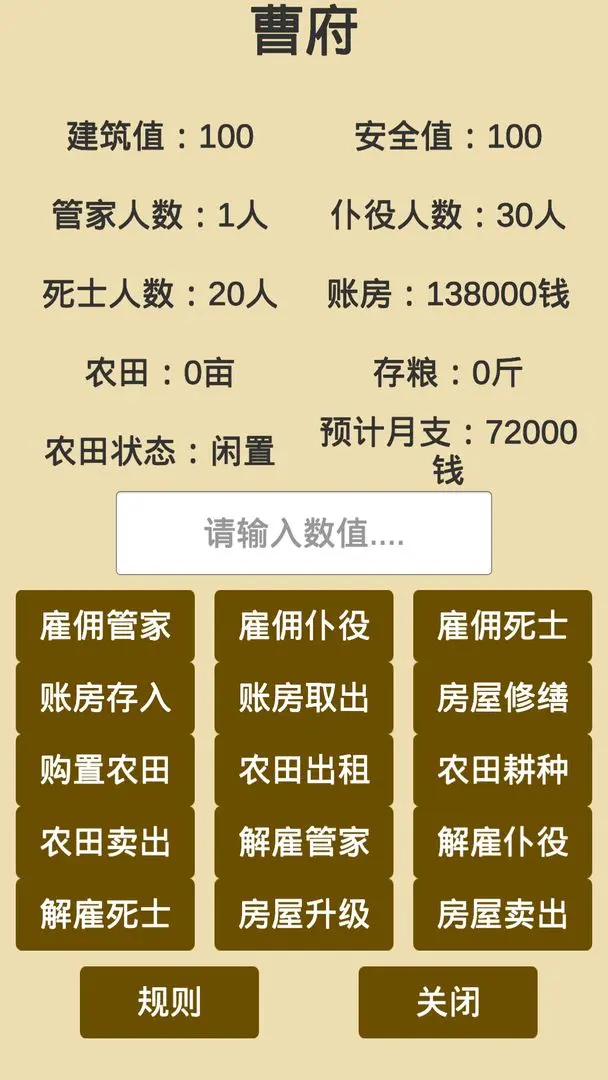The height and width of the screenshot is (1080, 608).
Task: Tap the 雇佣管家 button
Action: [x=105, y=626]
